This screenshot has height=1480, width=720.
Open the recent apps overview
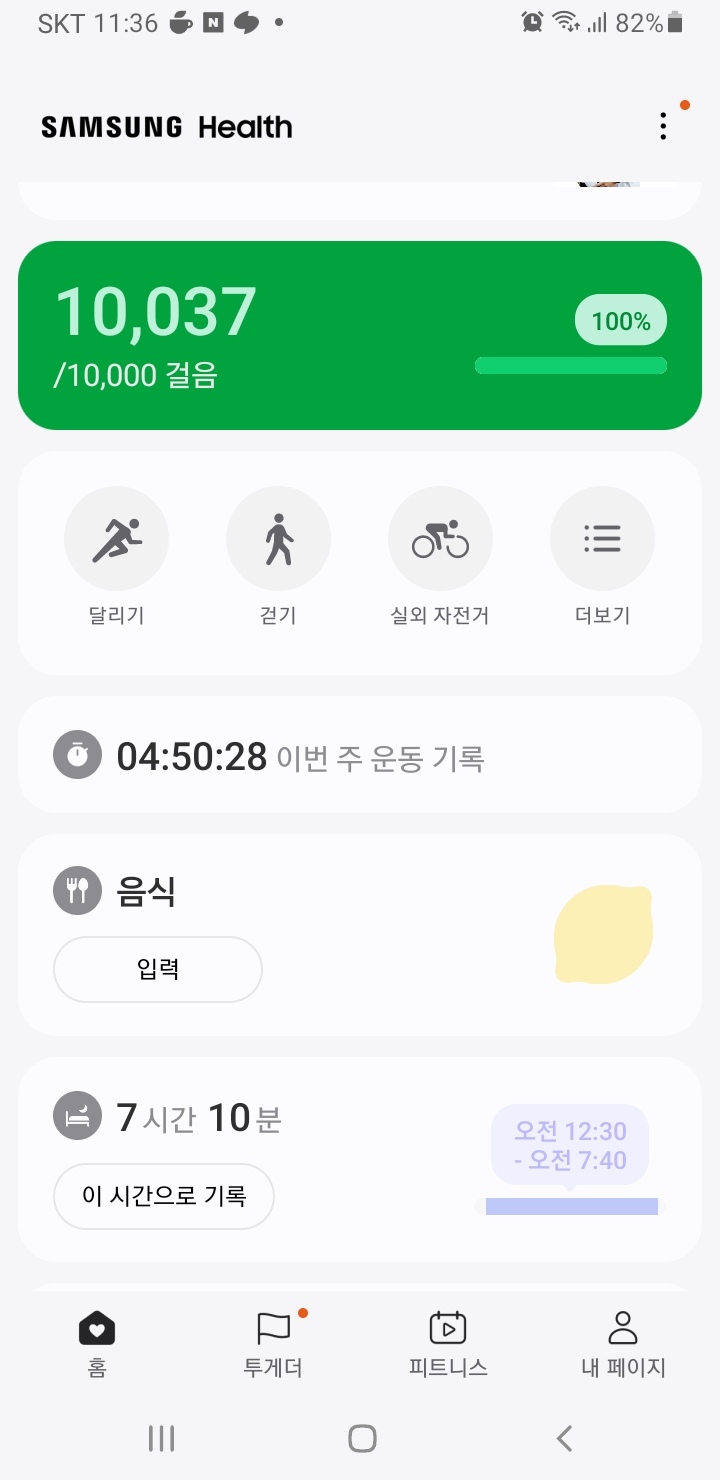point(161,1438)
